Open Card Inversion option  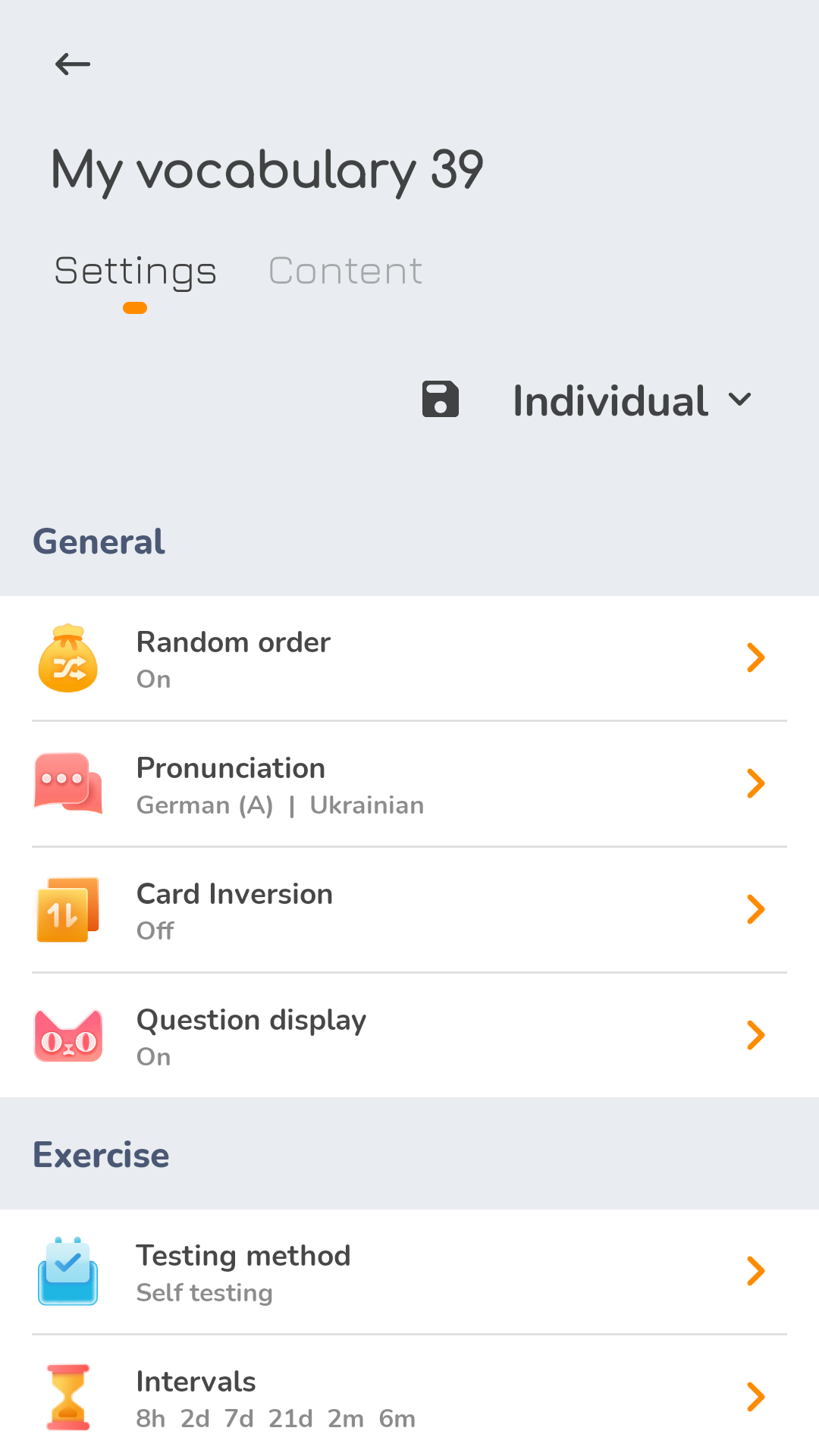coord(409,910)
